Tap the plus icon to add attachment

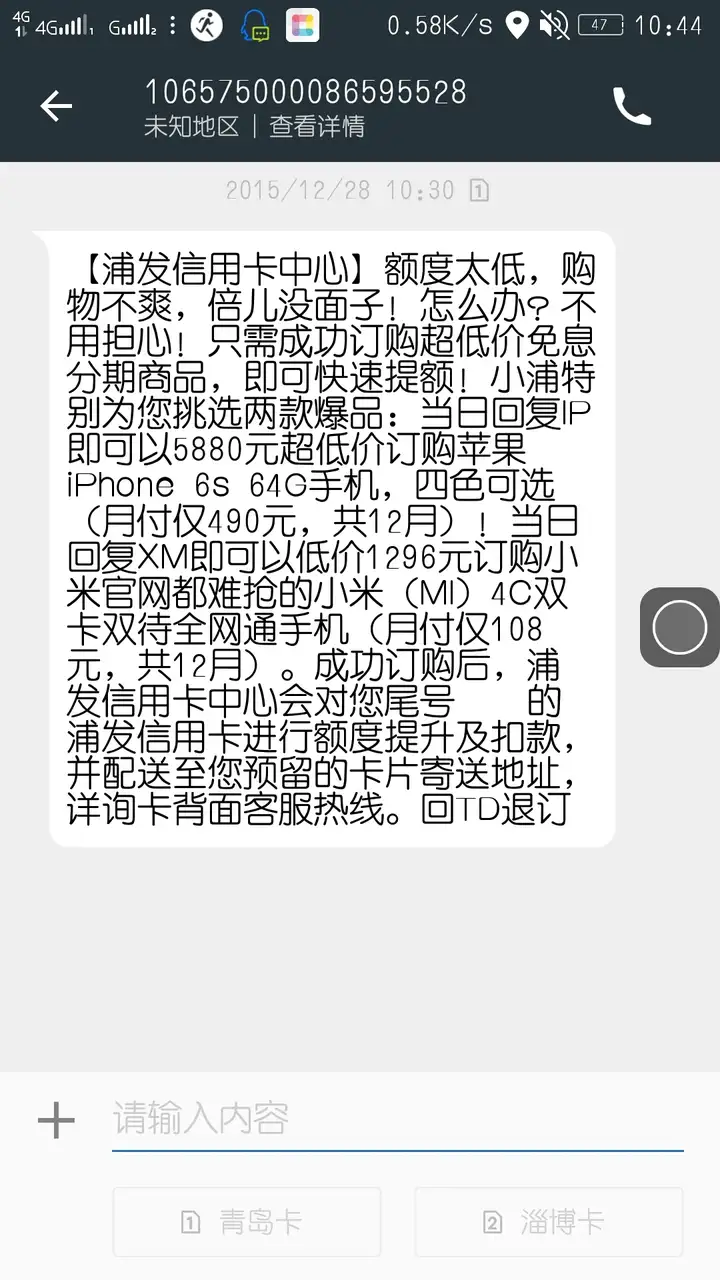56,1120
